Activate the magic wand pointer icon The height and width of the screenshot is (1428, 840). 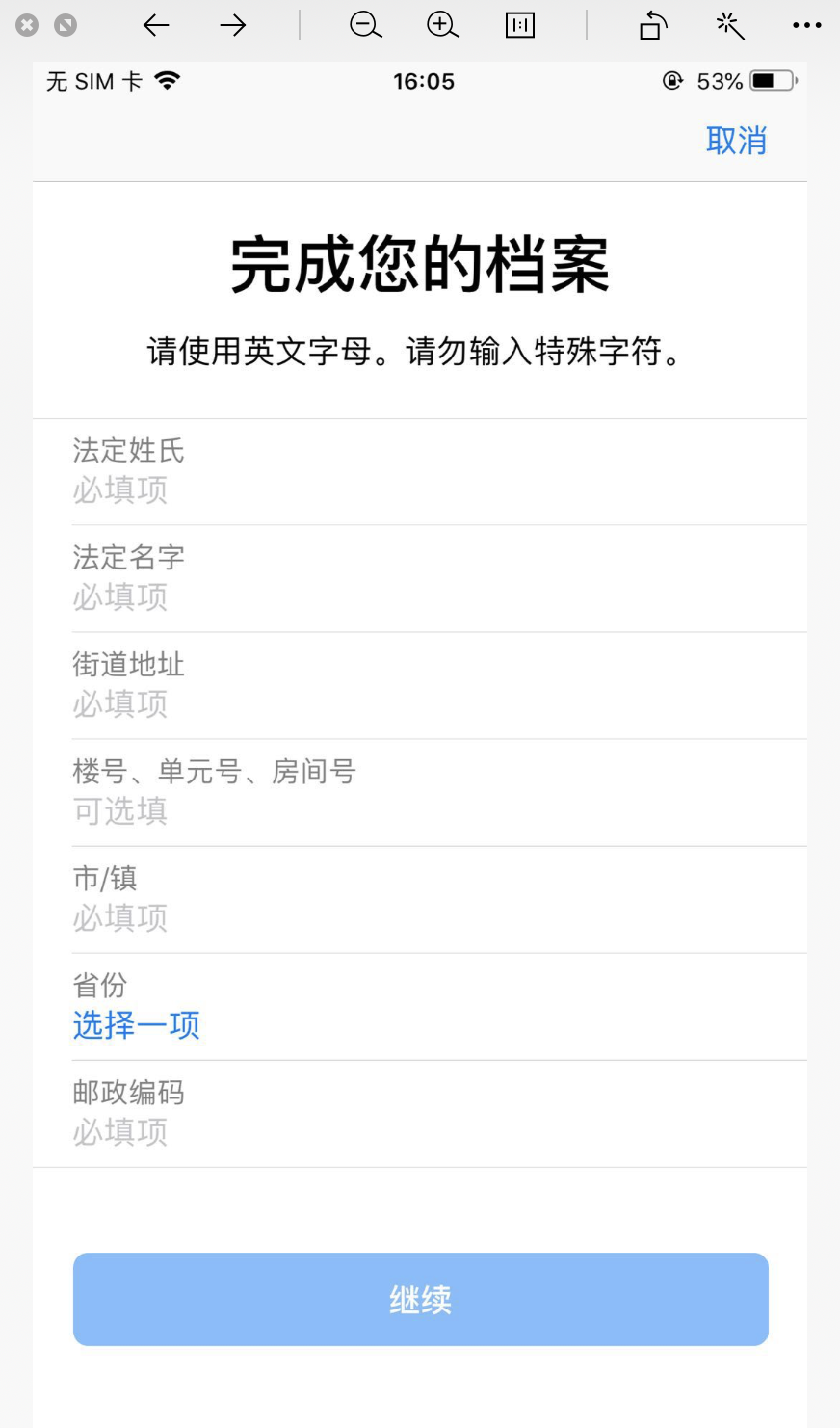[729, 25]
